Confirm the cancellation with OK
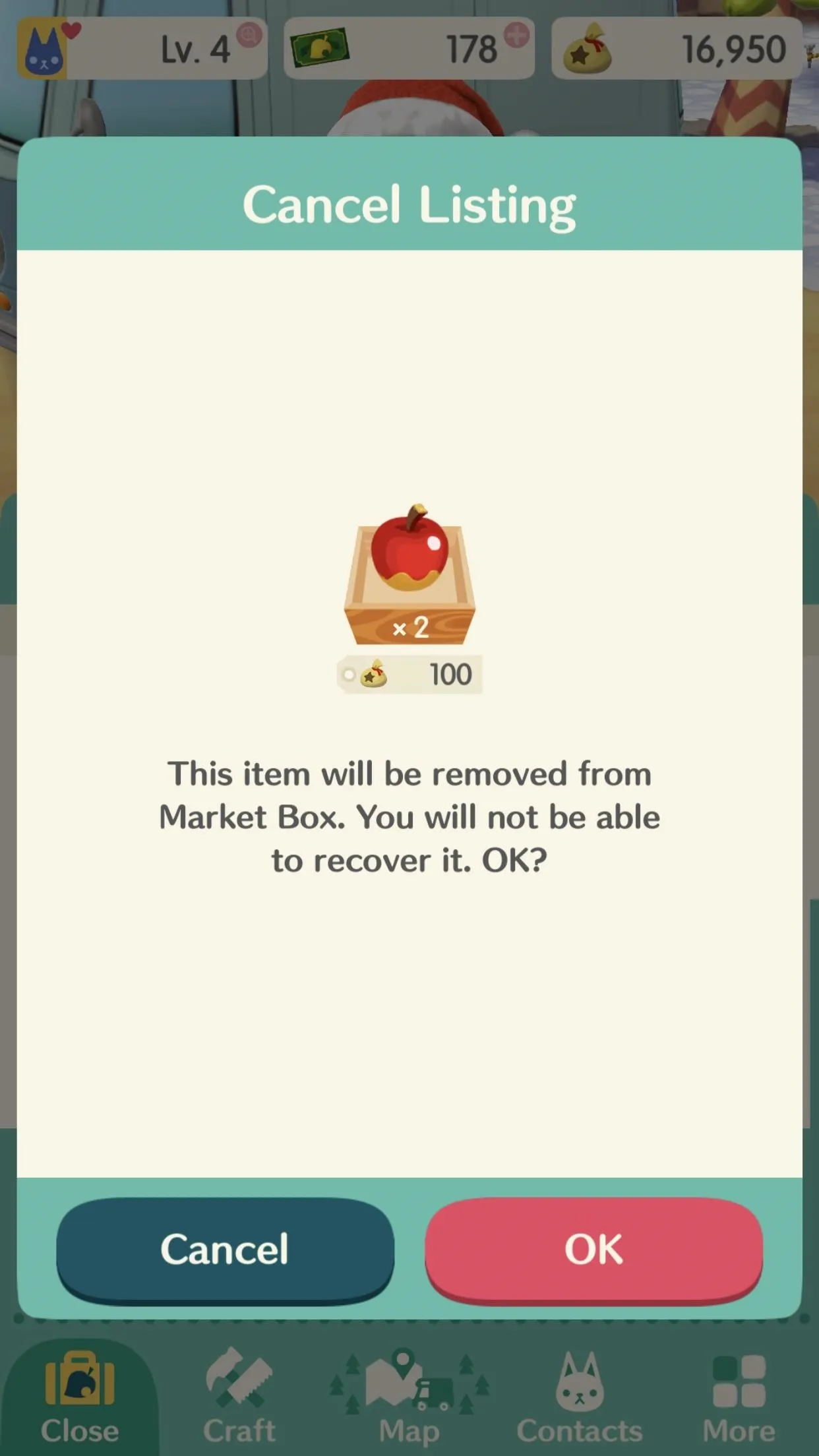The width and height of the screenshot is (819, 1456). [593, 1250]
